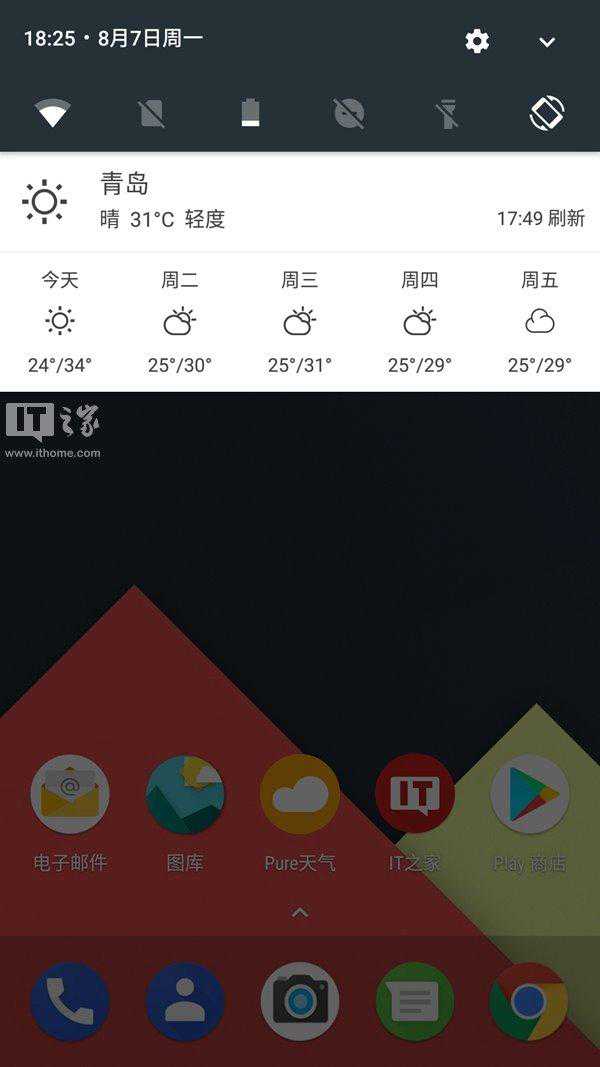
Task: Refresh weather via the 17:49 刷新 label
Action: click(x=540, y=218)
